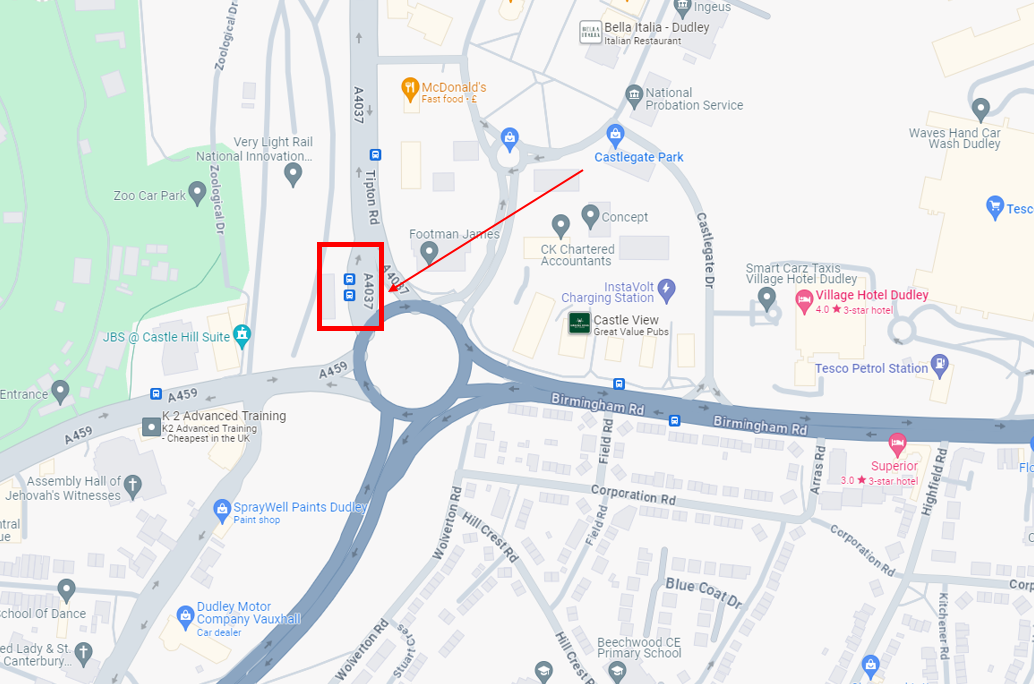The image size is (1034, 684).
Task: Open Dudley Motor Company Vauxhall pin
Action: pos(184,614)
